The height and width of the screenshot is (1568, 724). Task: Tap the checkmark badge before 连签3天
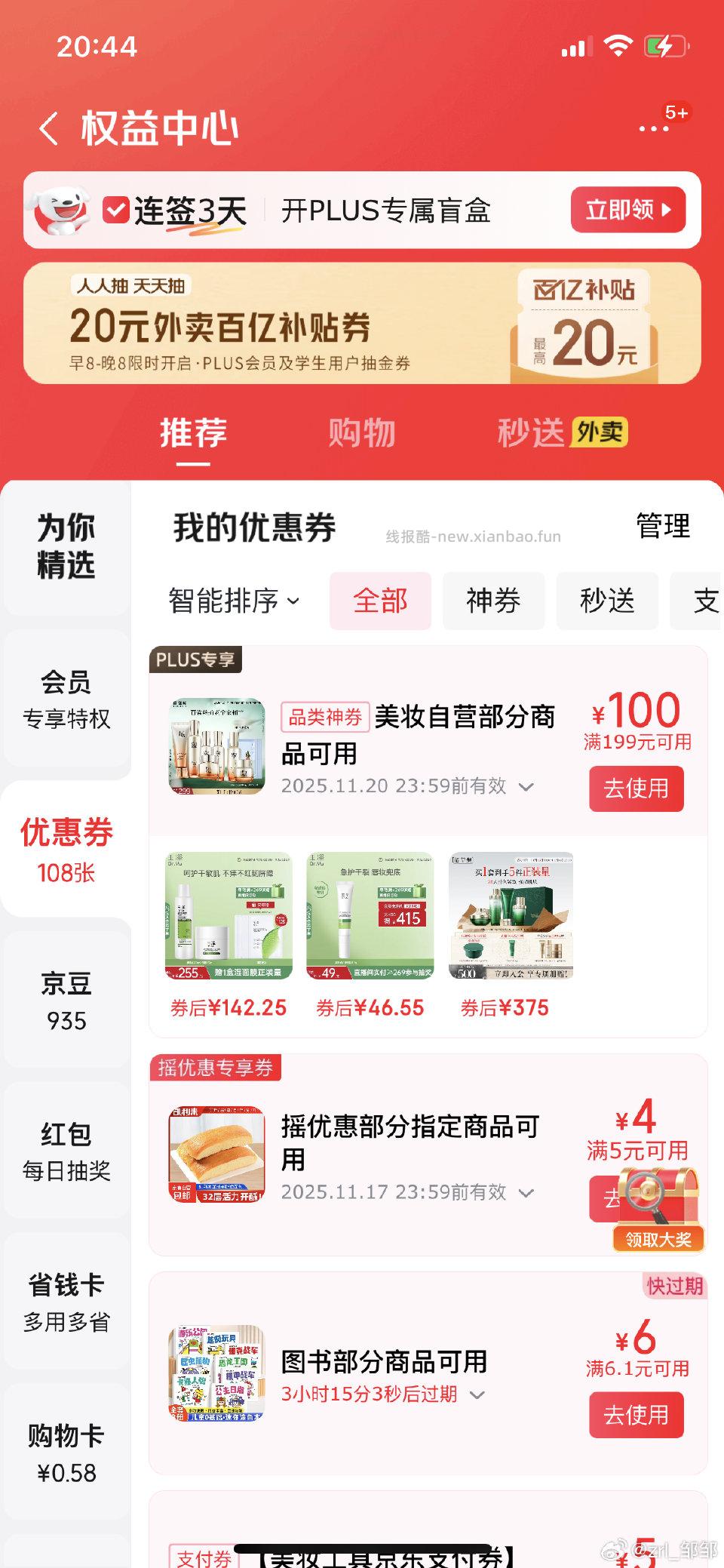pos(115,209)
